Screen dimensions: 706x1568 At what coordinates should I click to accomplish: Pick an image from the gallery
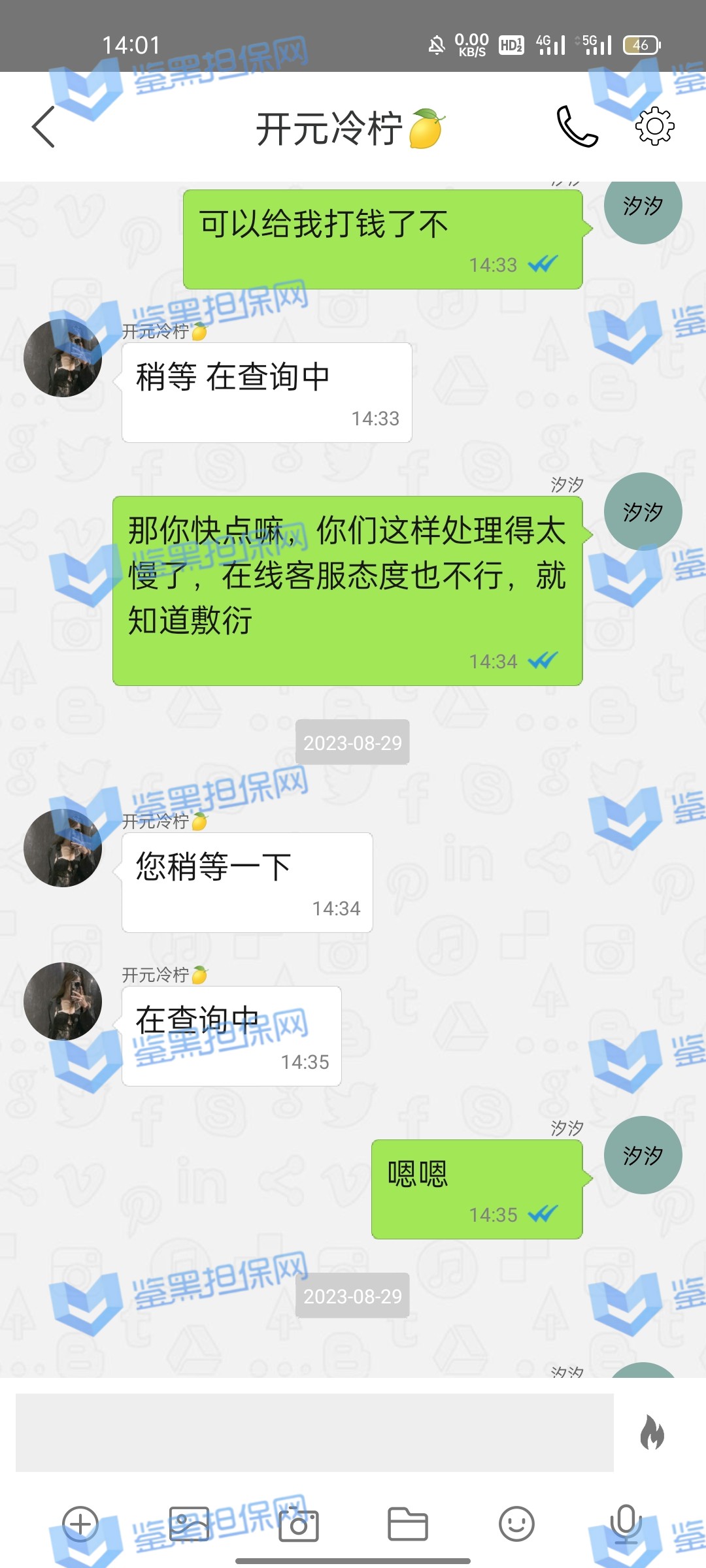(190, 1524)
